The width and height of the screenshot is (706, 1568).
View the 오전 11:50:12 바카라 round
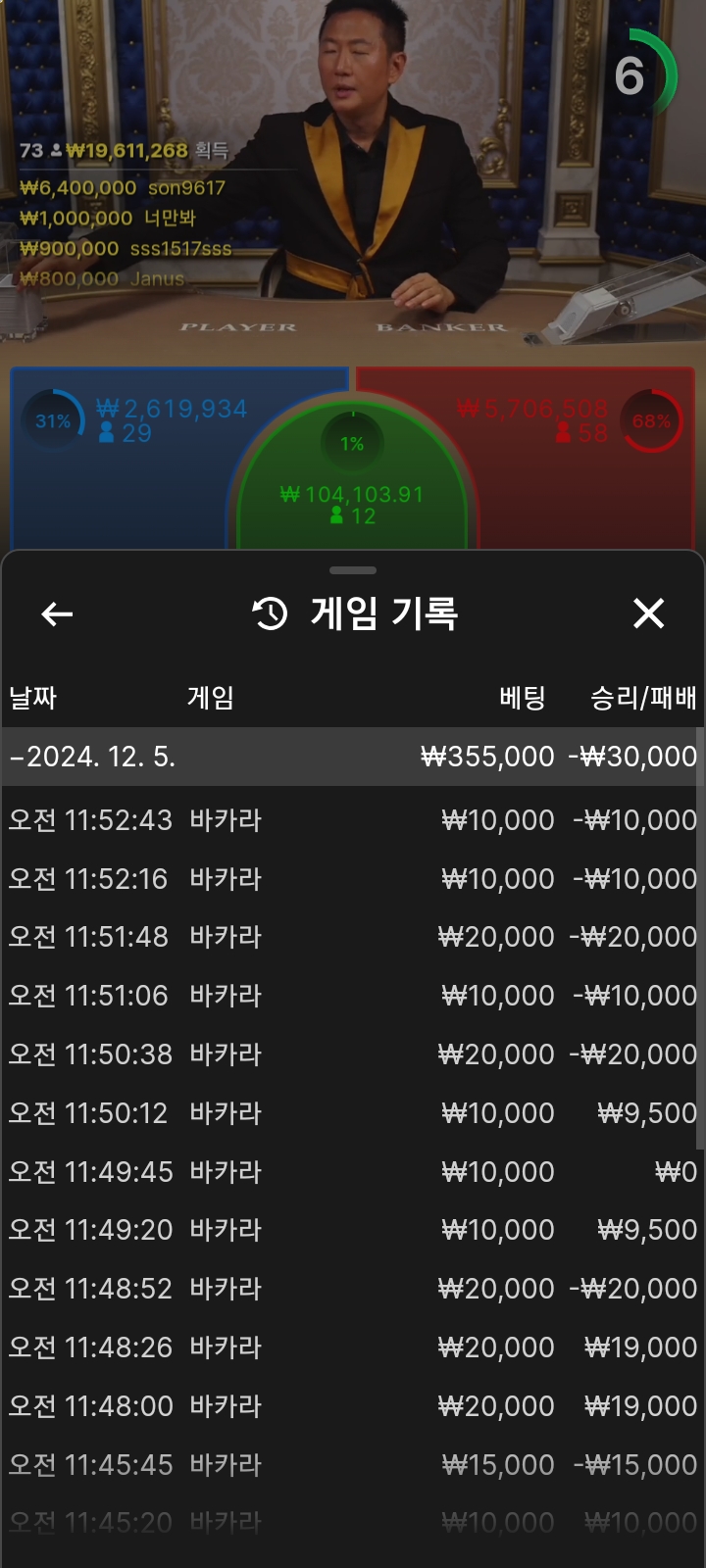click(352, 1113)
